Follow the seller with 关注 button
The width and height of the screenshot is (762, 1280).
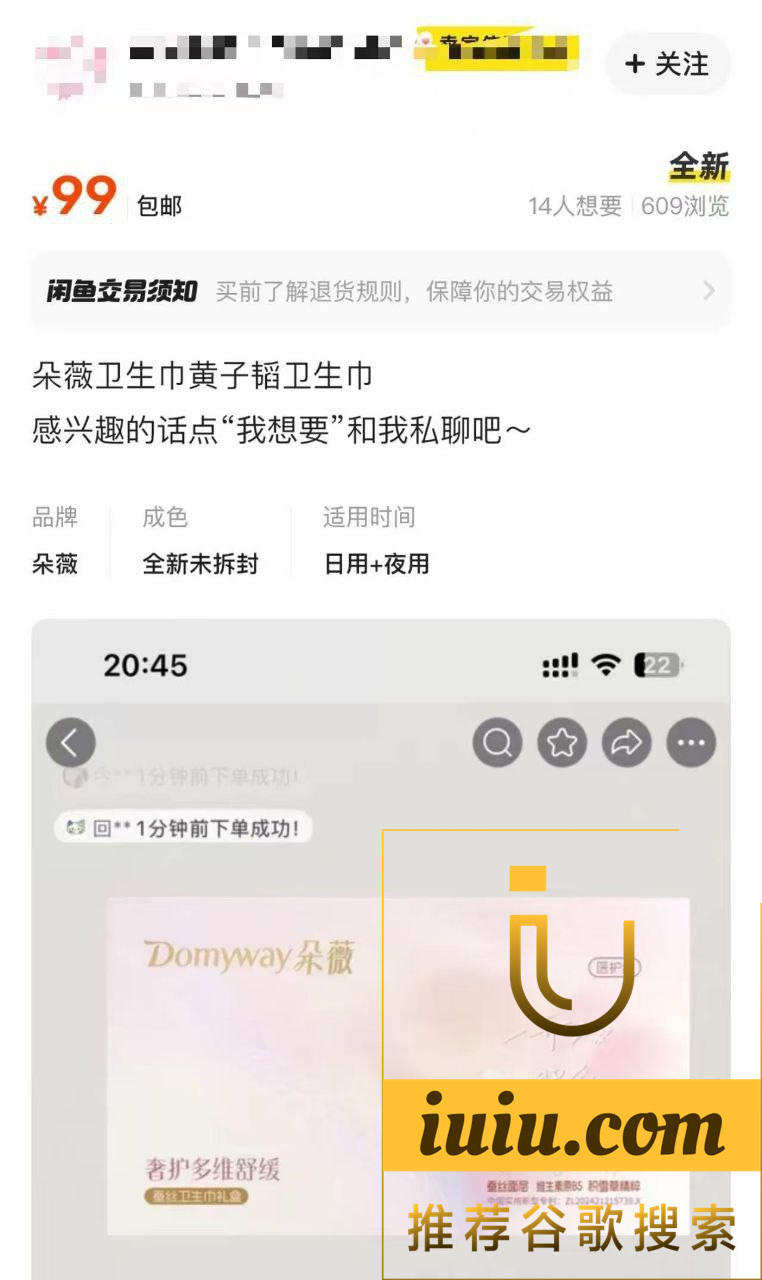click(667, 64)
